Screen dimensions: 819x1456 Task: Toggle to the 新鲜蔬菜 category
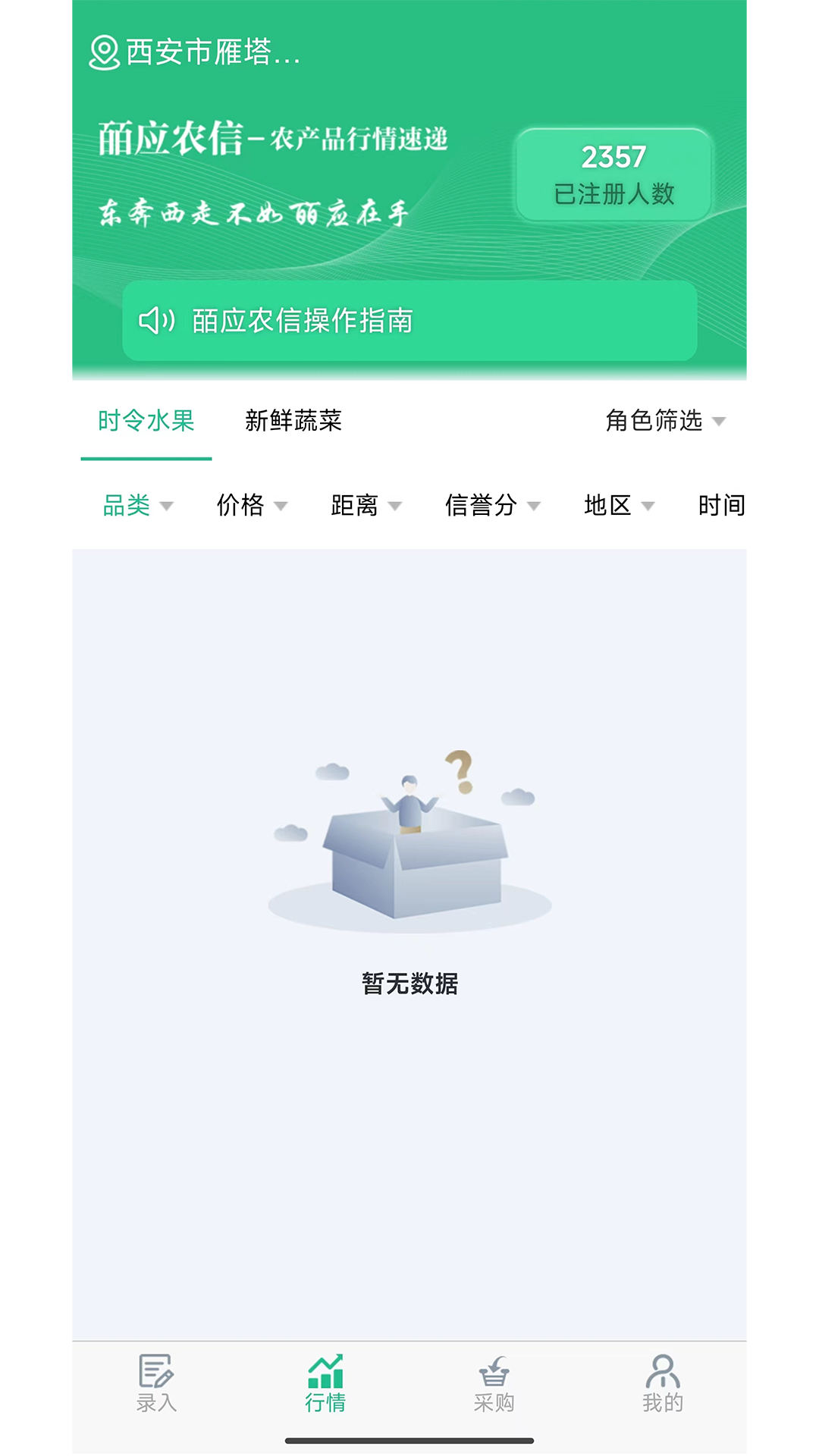(294, 422)
